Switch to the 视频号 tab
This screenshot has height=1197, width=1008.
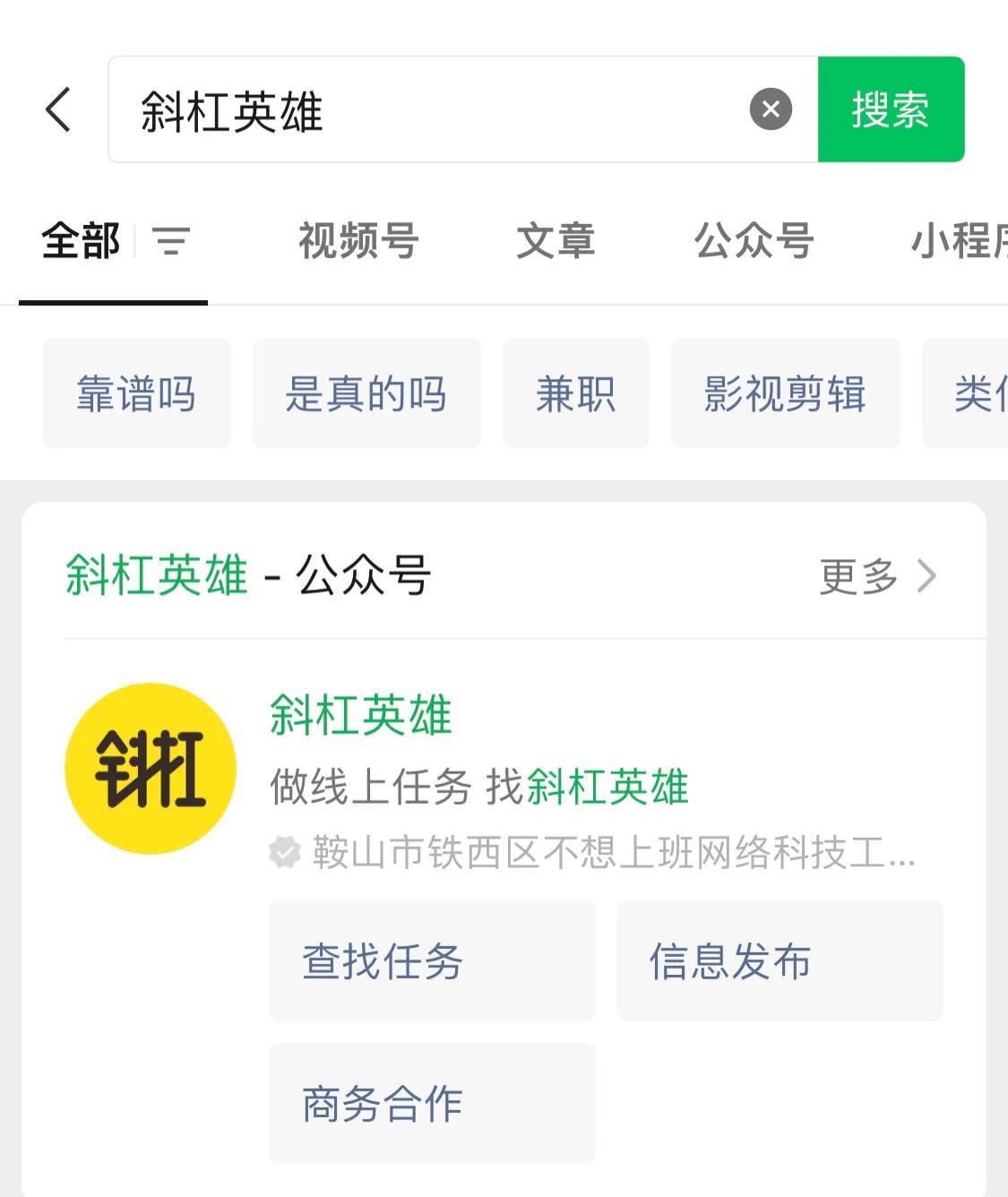(x=358, y=241)
